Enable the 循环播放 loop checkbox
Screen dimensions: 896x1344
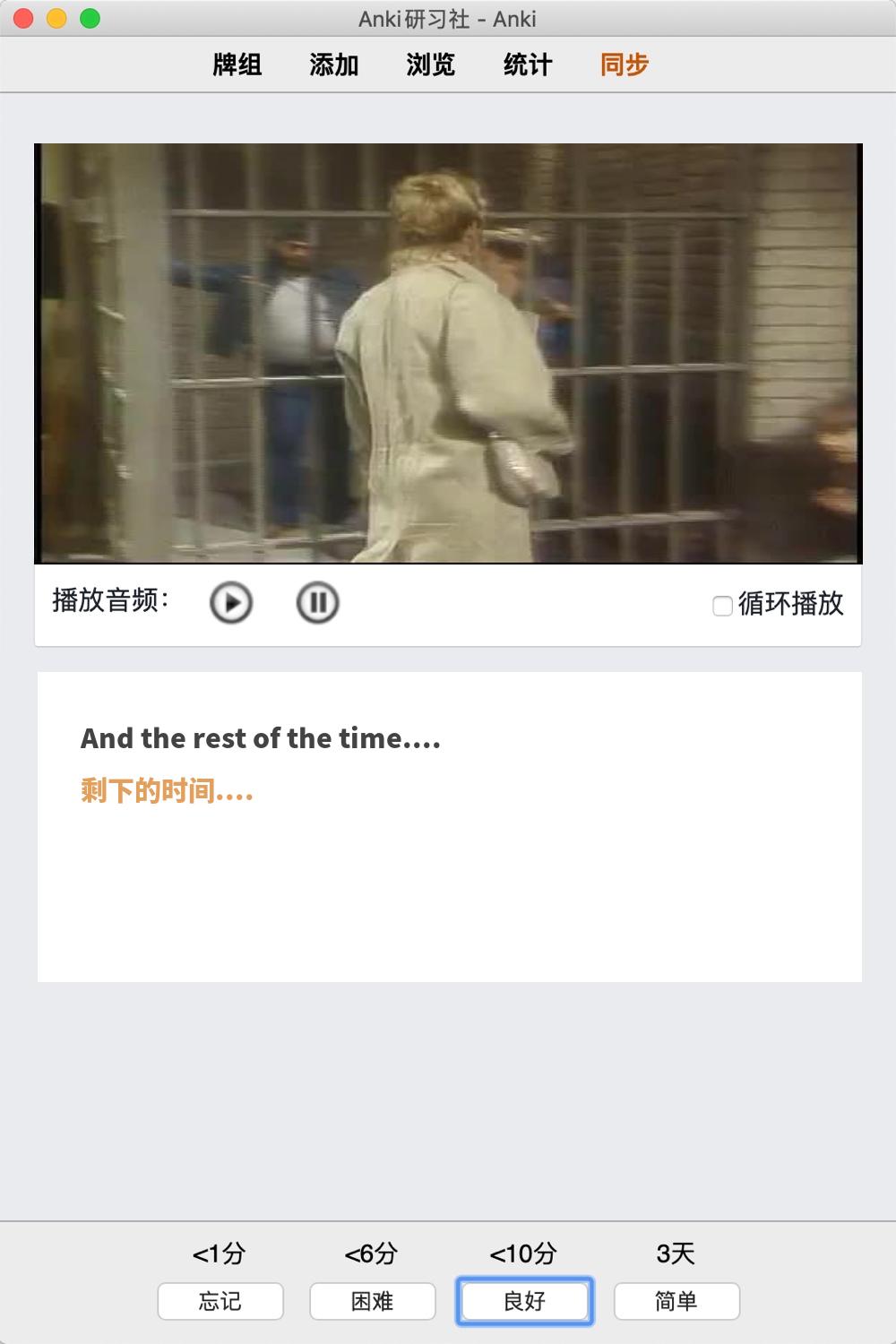722,606
